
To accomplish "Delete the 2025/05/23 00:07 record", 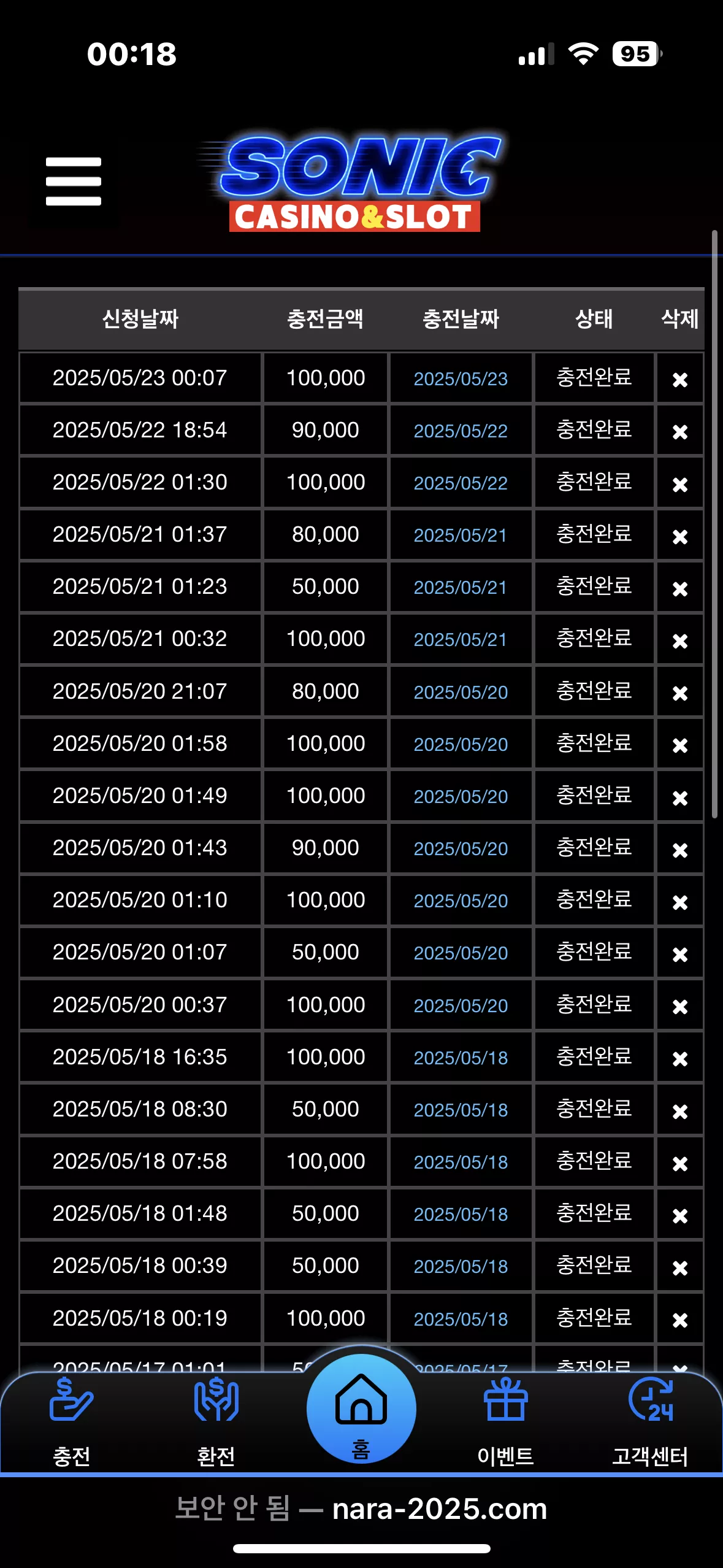I will (680, 380).
